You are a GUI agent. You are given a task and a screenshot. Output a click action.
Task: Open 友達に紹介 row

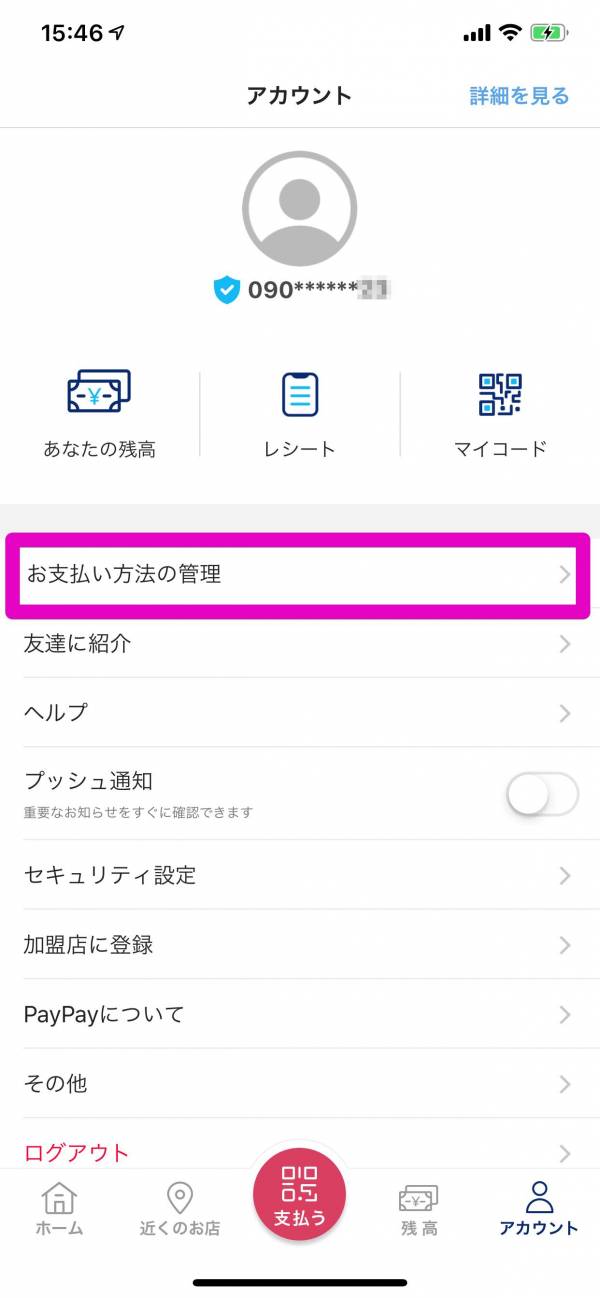click(x=299, y=644)
